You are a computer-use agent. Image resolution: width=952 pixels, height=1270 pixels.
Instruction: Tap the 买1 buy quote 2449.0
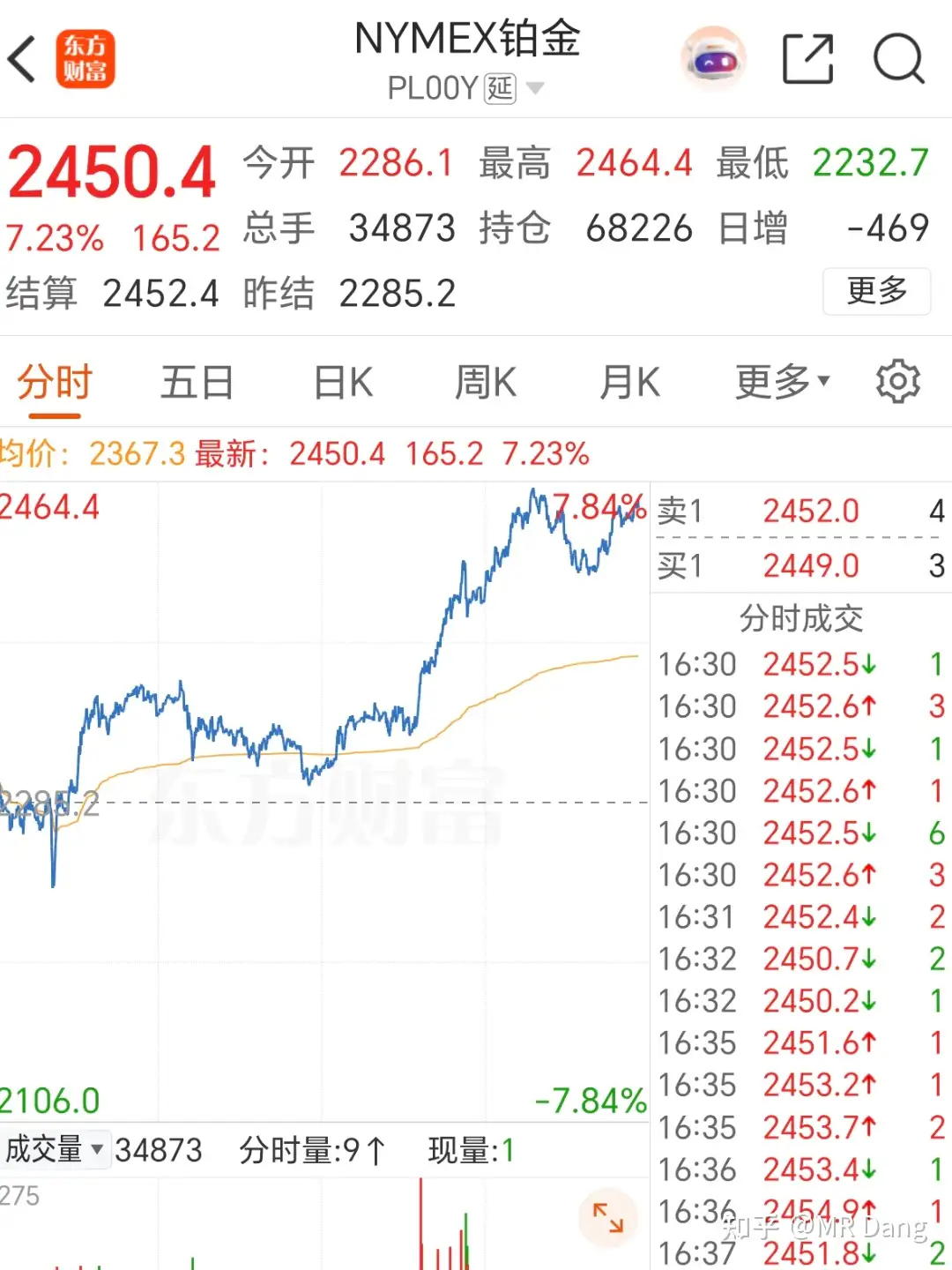pos(798,565)
